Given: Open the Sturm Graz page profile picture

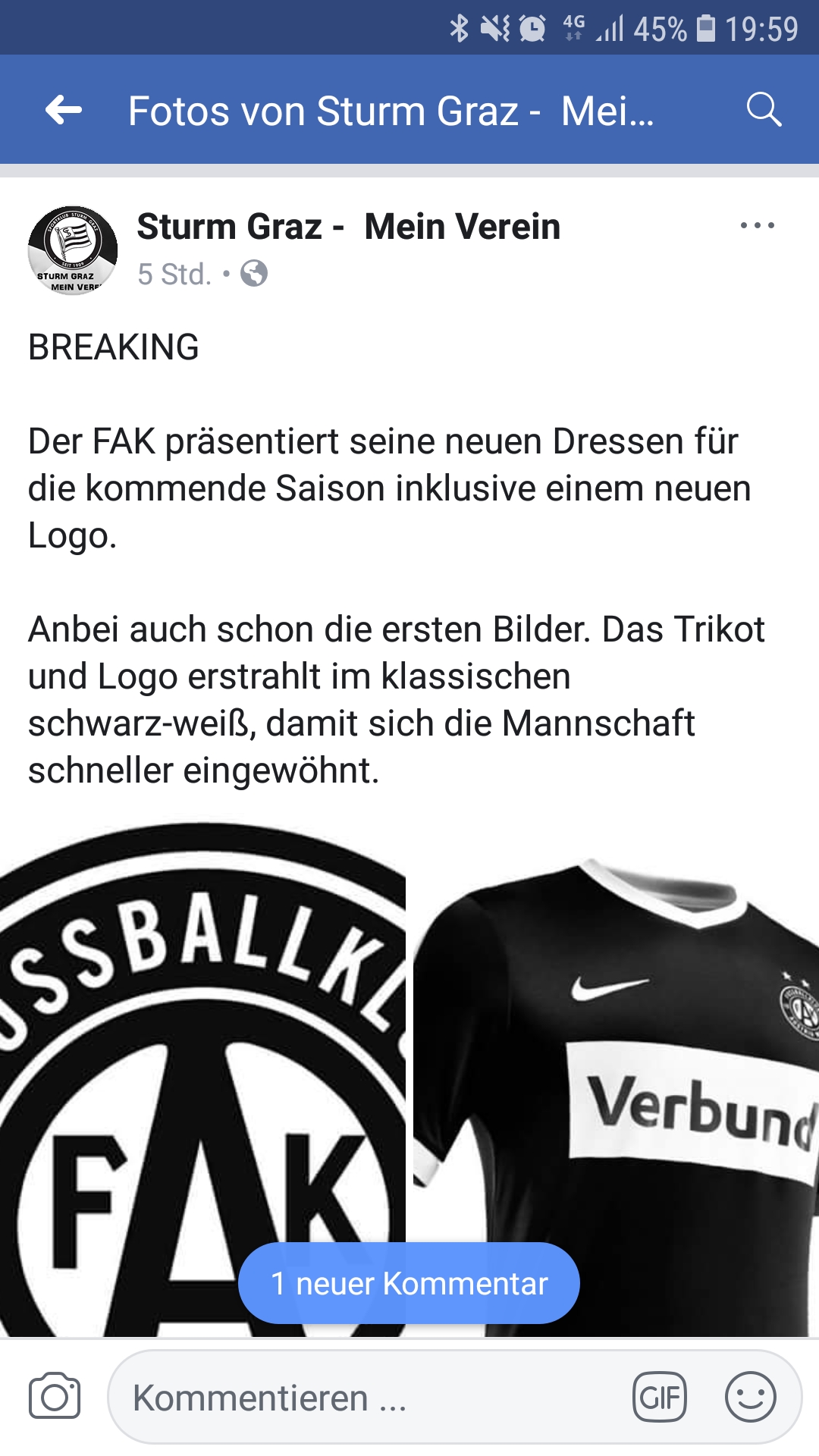Looking at the screenshot, I should pos(73,250).
